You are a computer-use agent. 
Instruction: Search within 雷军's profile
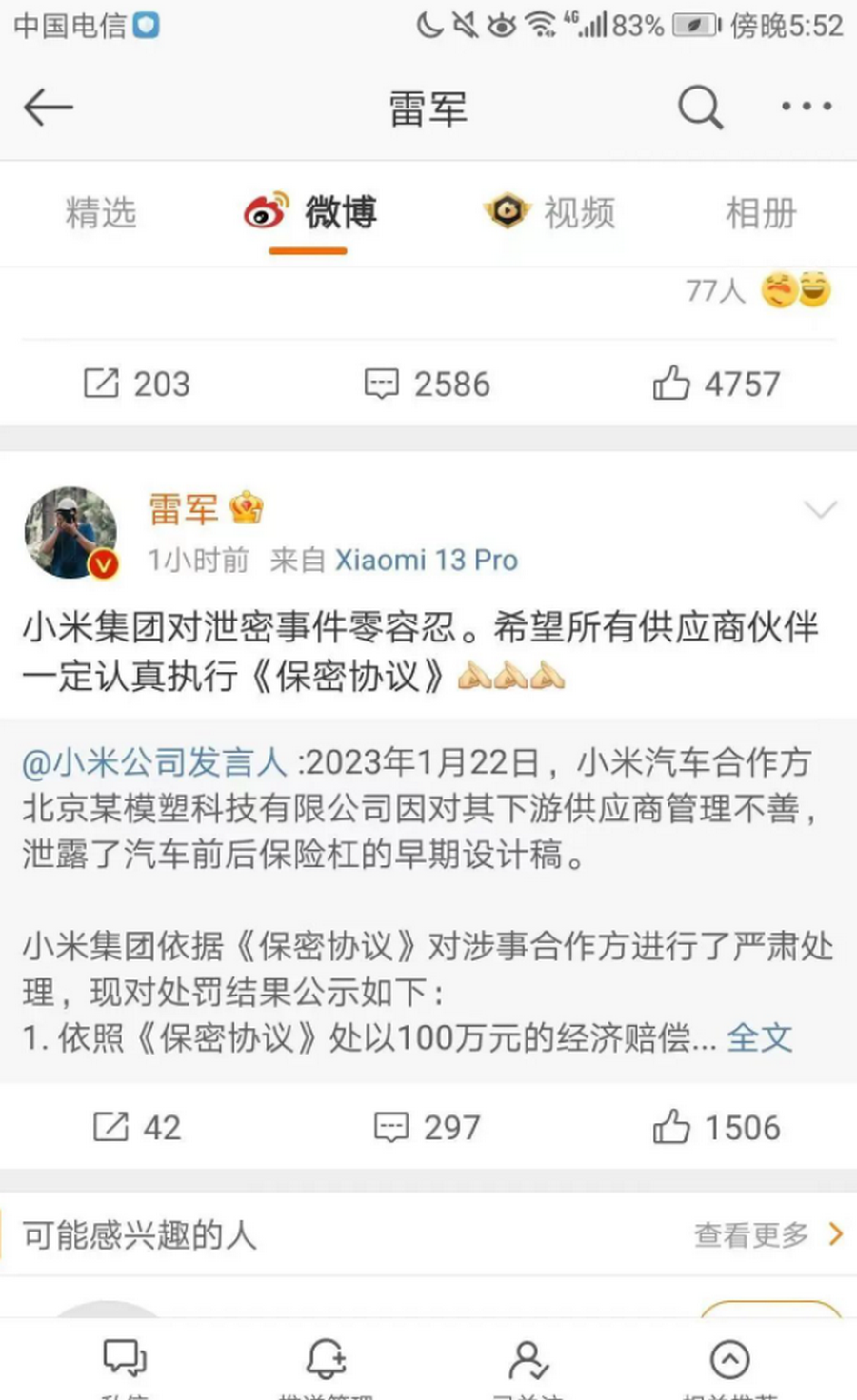[700, 107]
